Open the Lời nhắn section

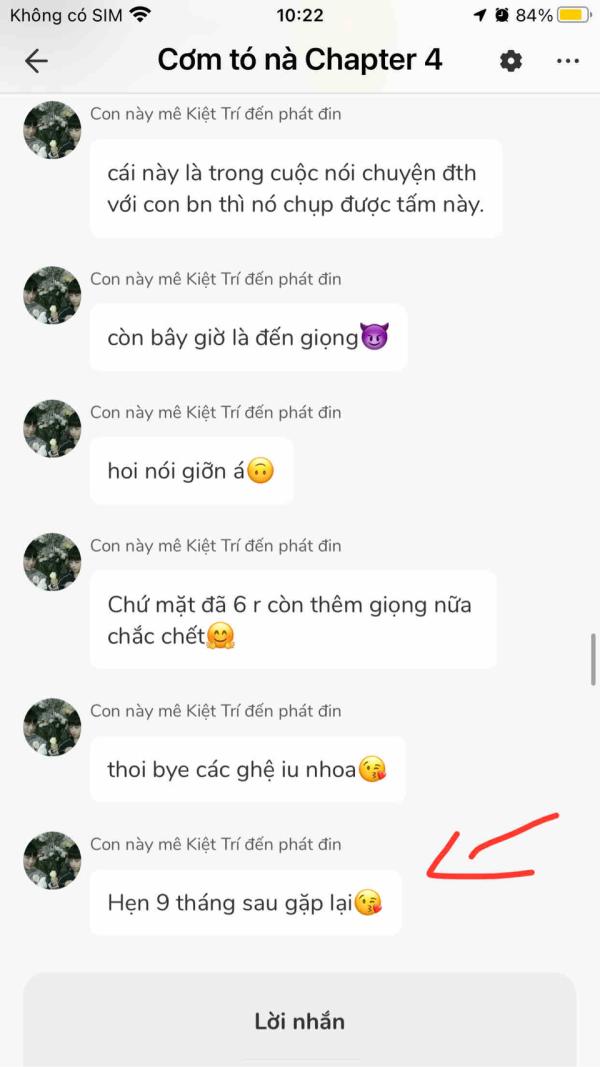299,1021
